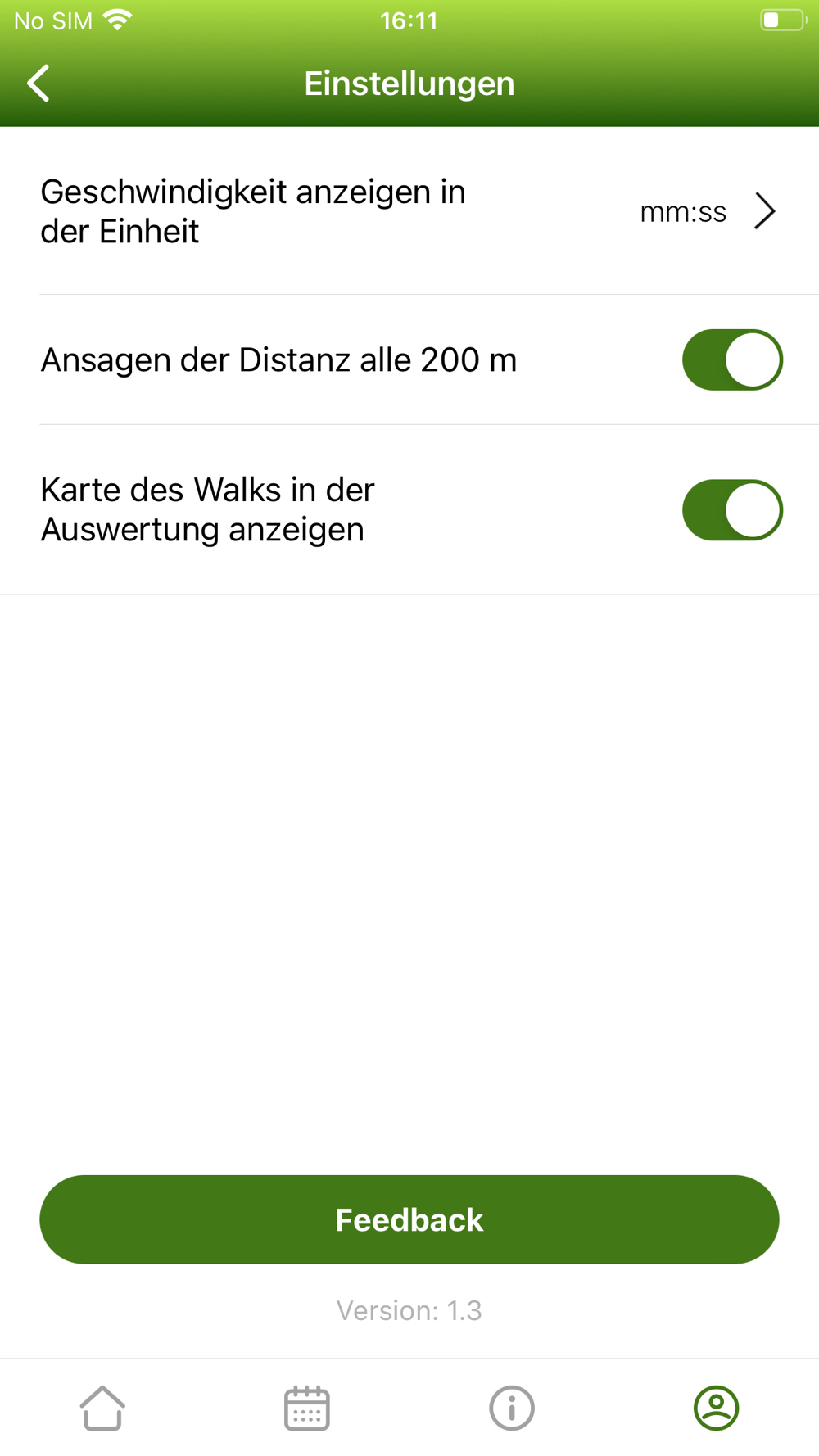Viewport: 819px width, 1456px height.
Task: Open the speed unit setting row
Action: pos(409,211)
